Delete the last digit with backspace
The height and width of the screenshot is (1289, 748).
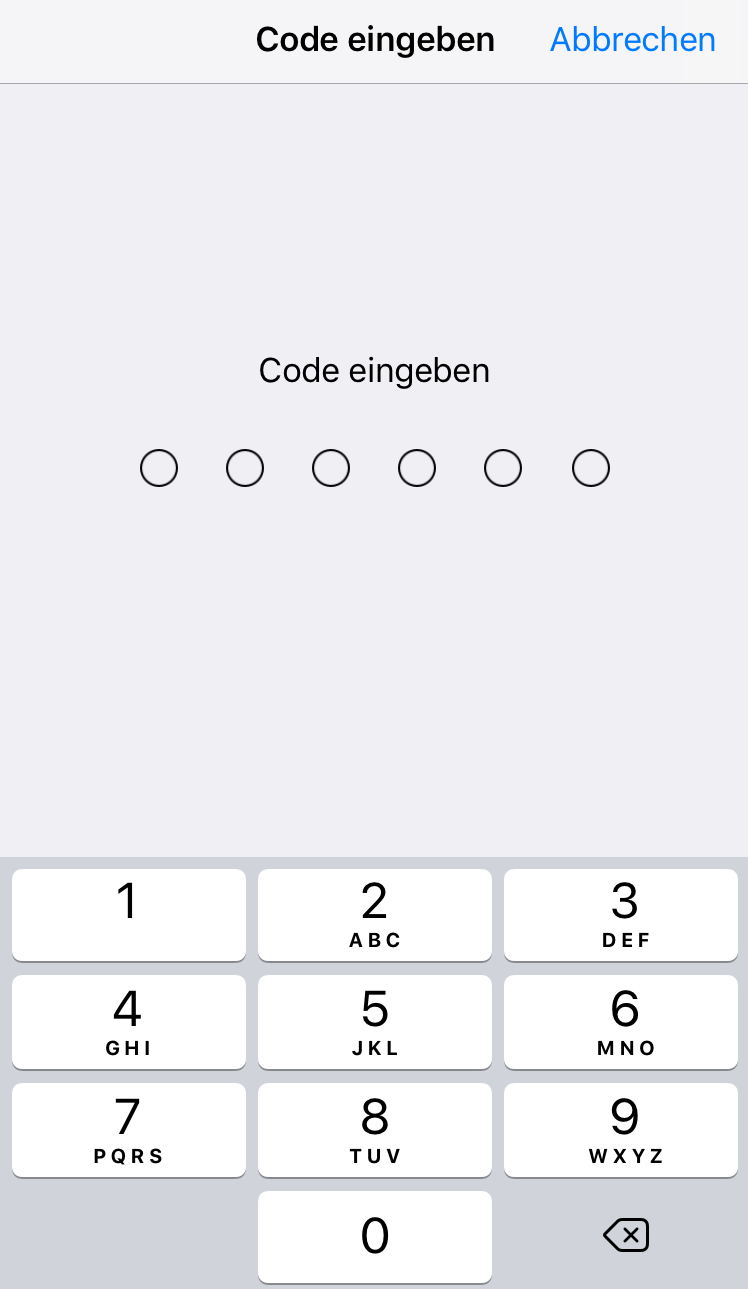[626, 1236]
